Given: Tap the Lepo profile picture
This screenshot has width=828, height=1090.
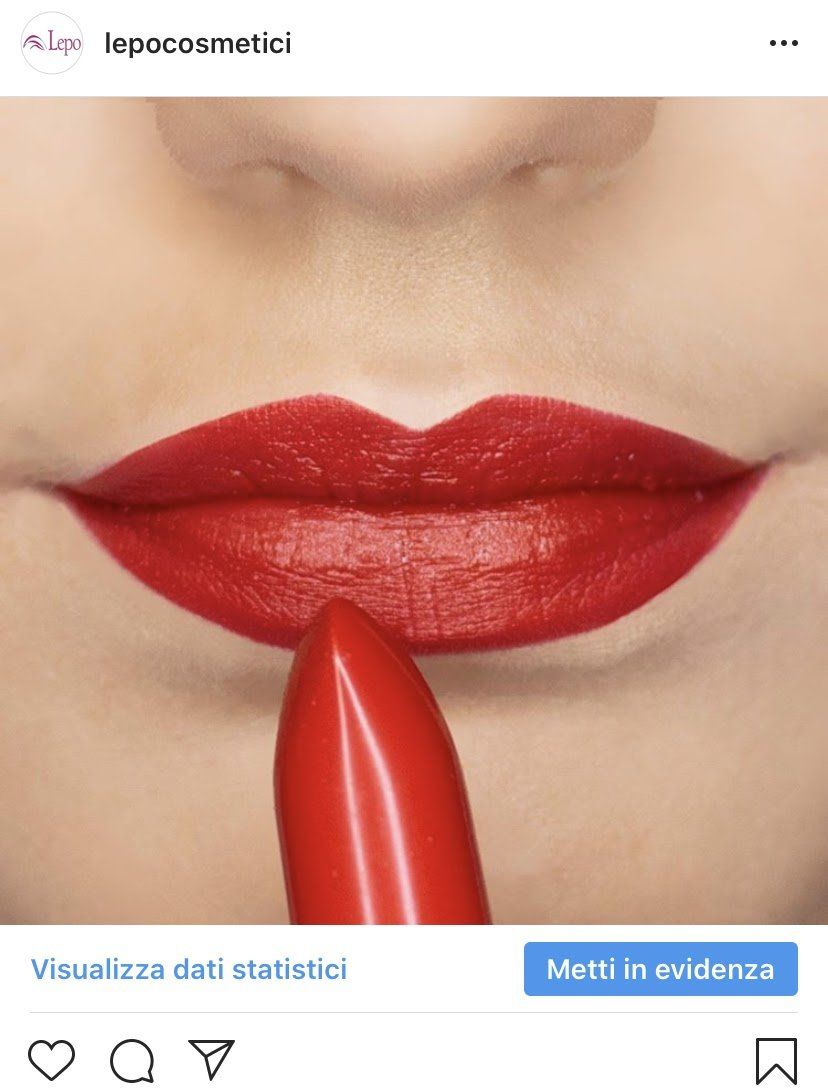Looking at the screenshot, I should point(51,43).
